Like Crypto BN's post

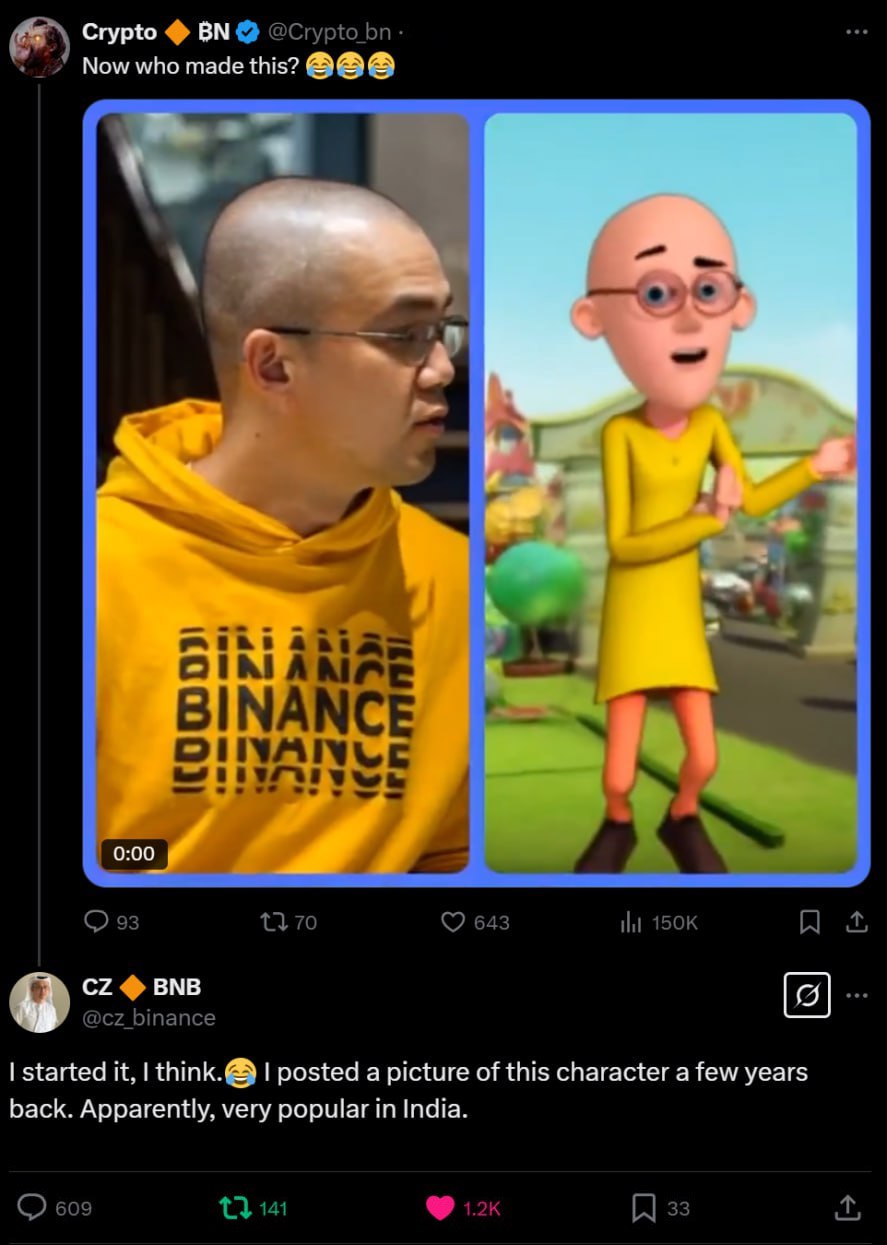pyautogui.click(x=453, y=921)
